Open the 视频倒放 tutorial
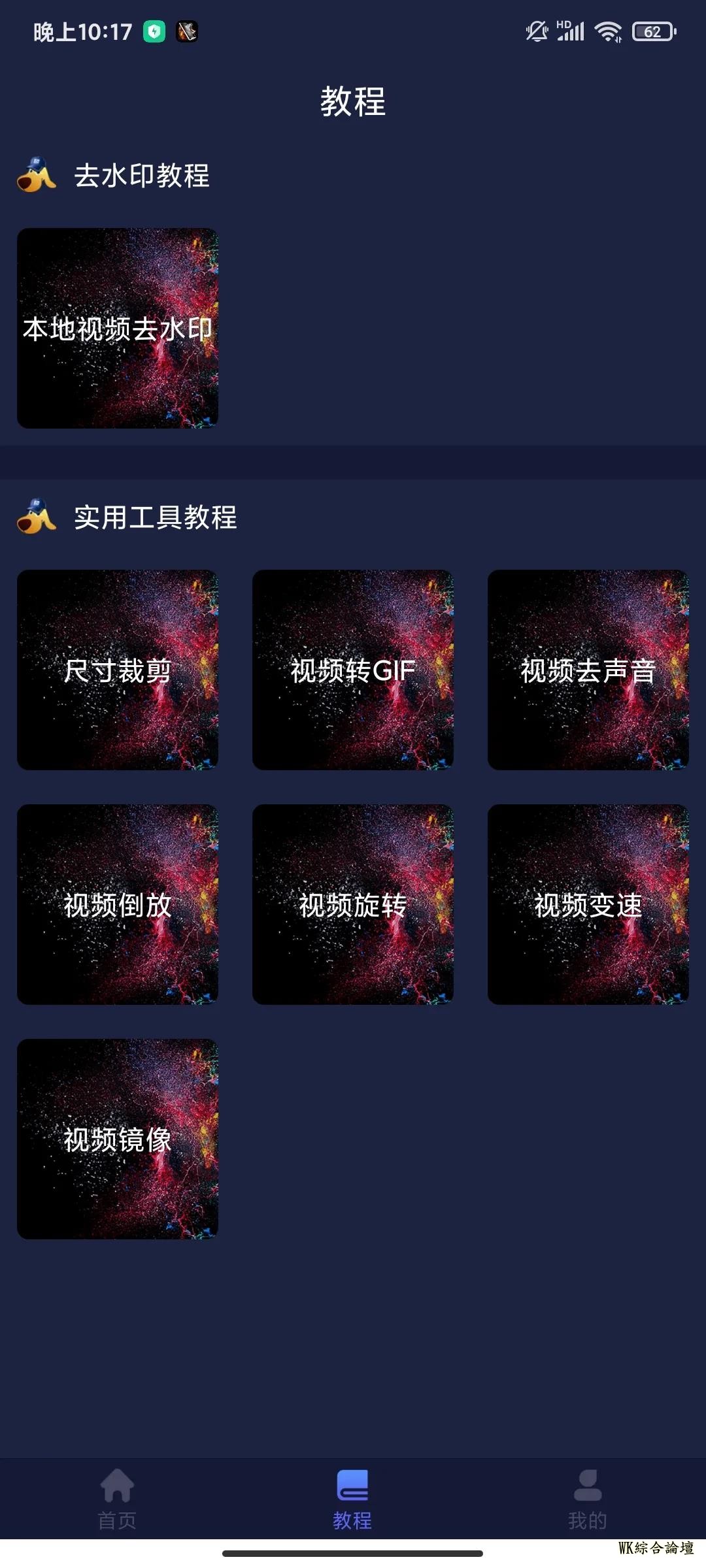 click(x=118, y=905)
